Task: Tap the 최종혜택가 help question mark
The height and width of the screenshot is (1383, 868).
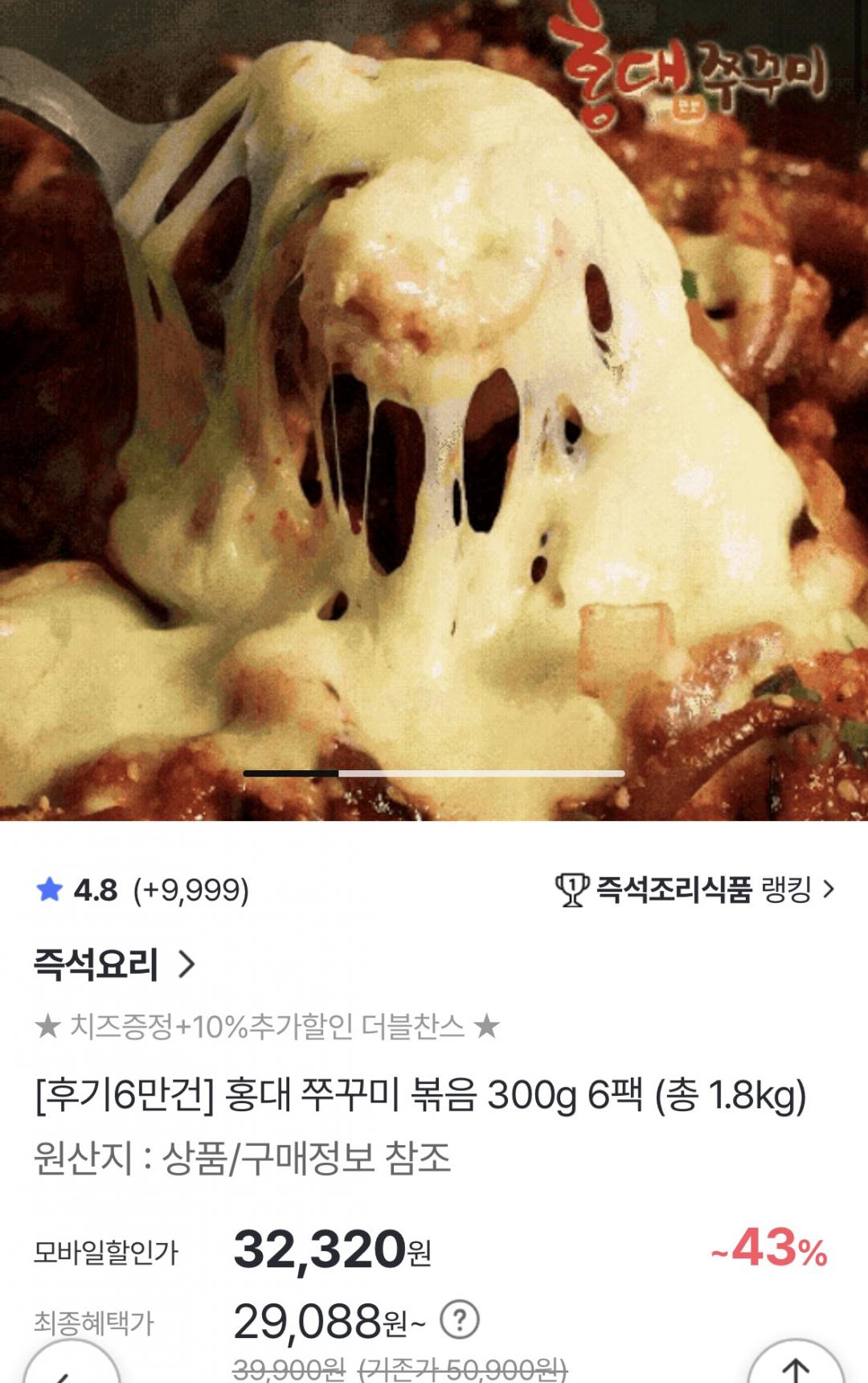Action: click(460, 1319)
